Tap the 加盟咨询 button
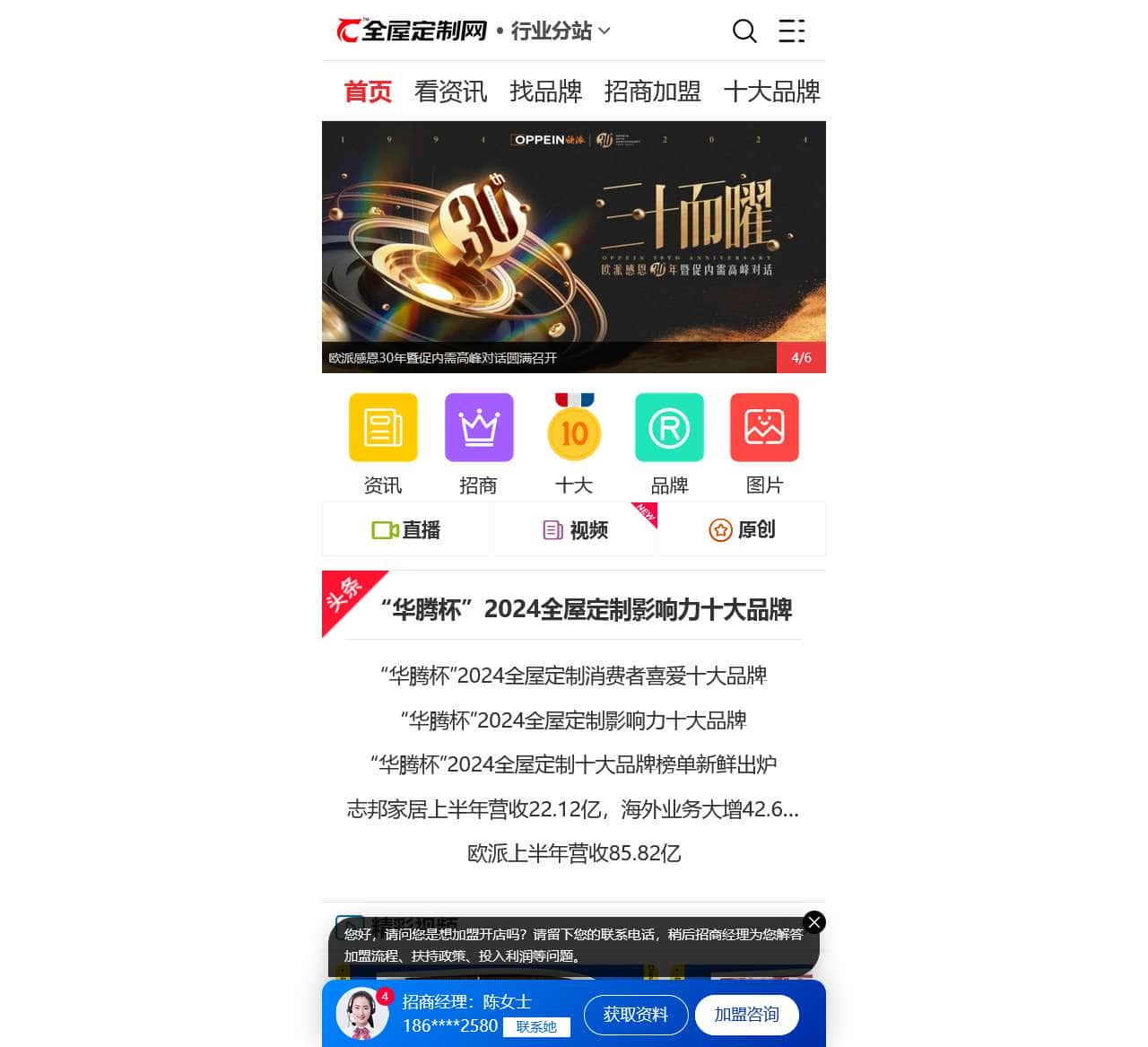 coord(746,1015)
